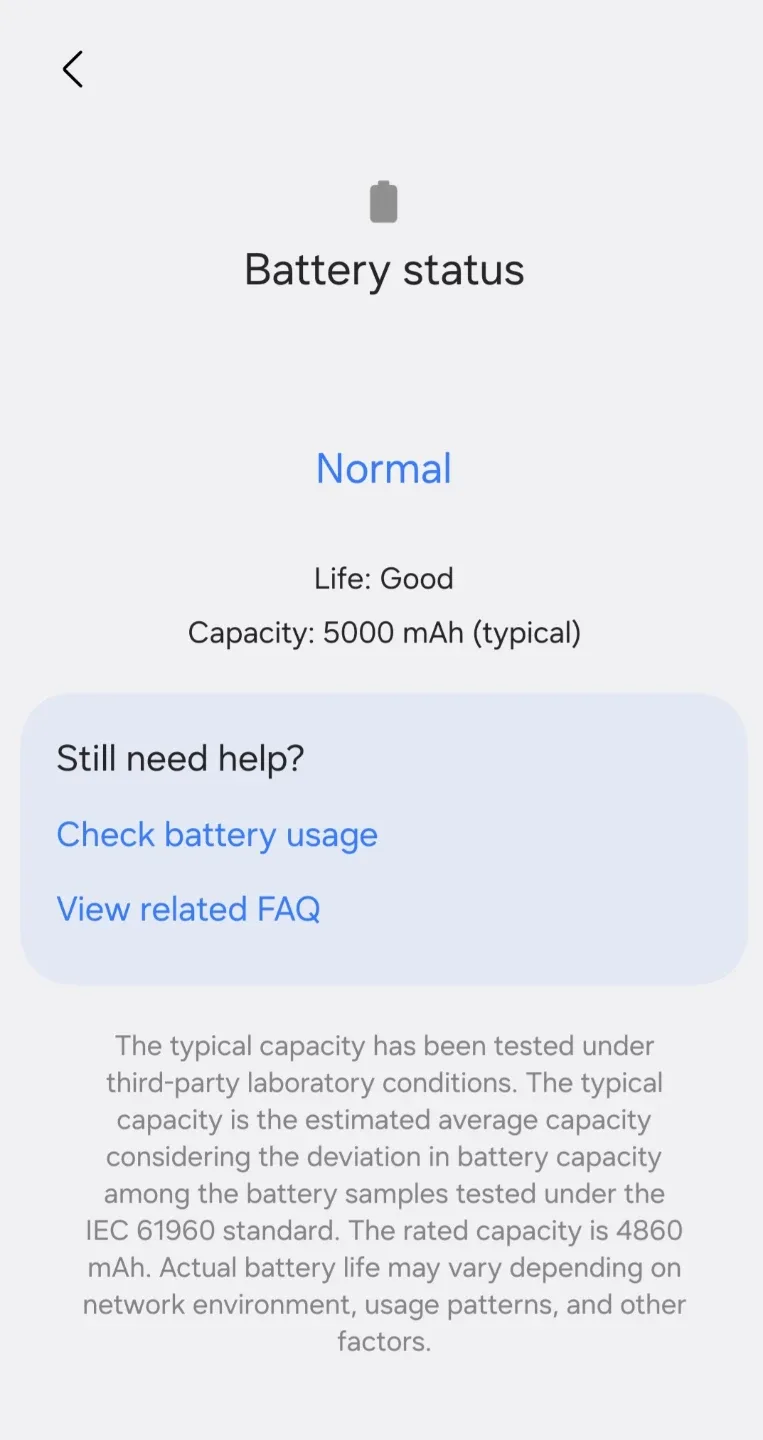
Task: Select the Capacity 5000 mAh text
Action: 384,632
